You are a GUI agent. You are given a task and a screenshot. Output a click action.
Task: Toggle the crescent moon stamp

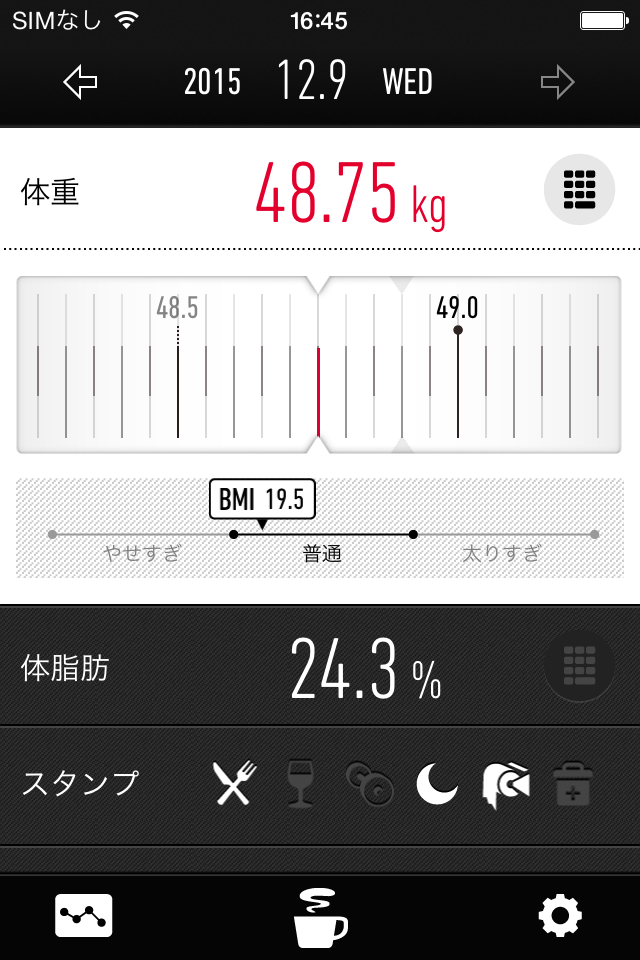click(437, 783)
